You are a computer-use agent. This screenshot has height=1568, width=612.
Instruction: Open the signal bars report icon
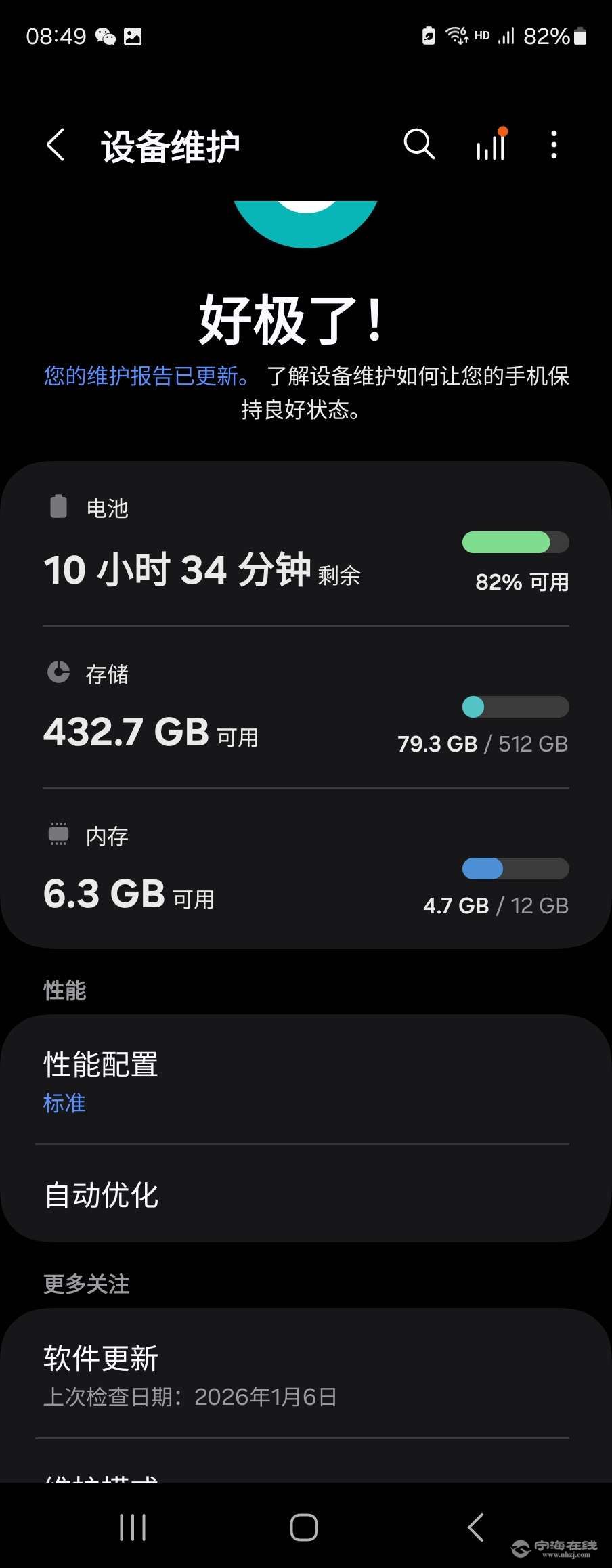pos(491,145)
